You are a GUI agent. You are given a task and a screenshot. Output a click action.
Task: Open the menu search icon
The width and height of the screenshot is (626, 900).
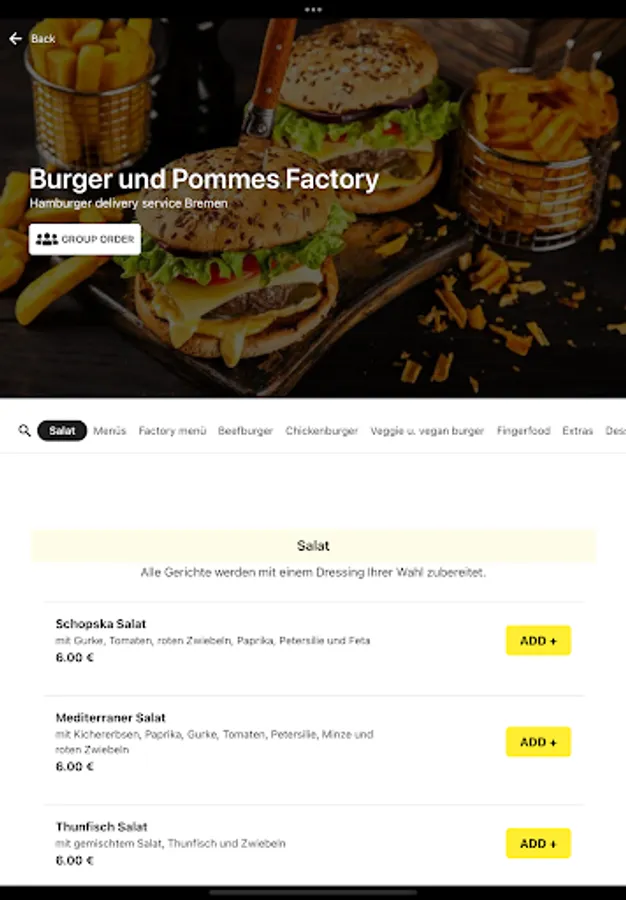[x=24, y=431]
